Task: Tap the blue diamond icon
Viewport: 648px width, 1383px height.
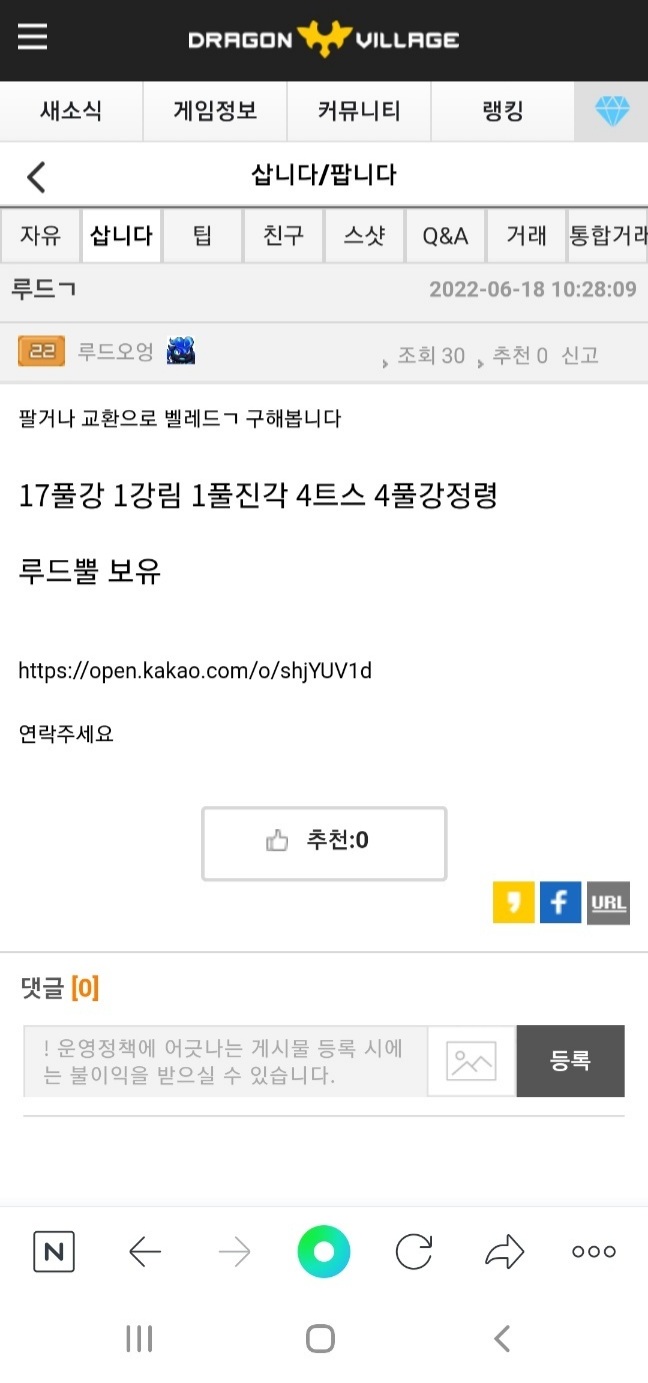Action: (611, 111)
